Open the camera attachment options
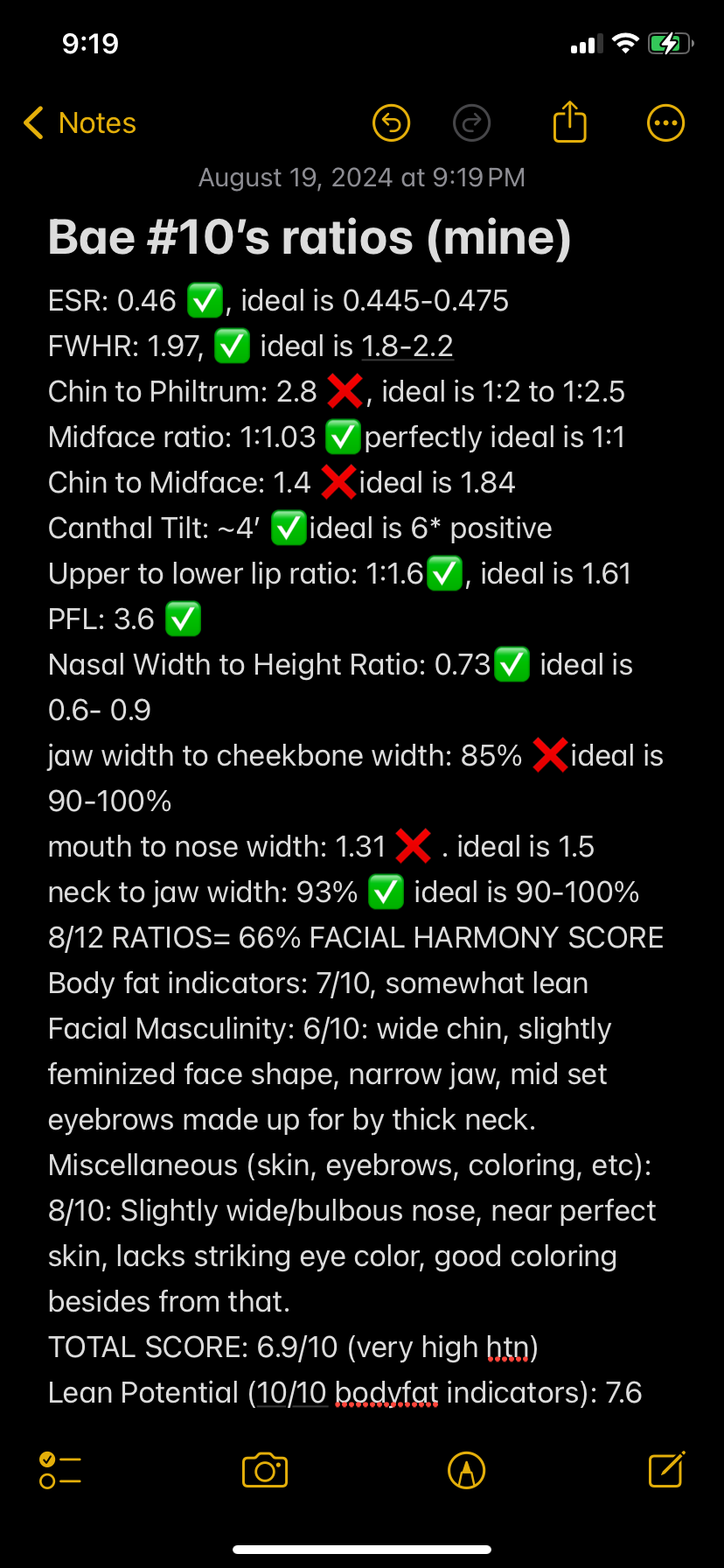The image size is (724, 1568). point(265,1470)
